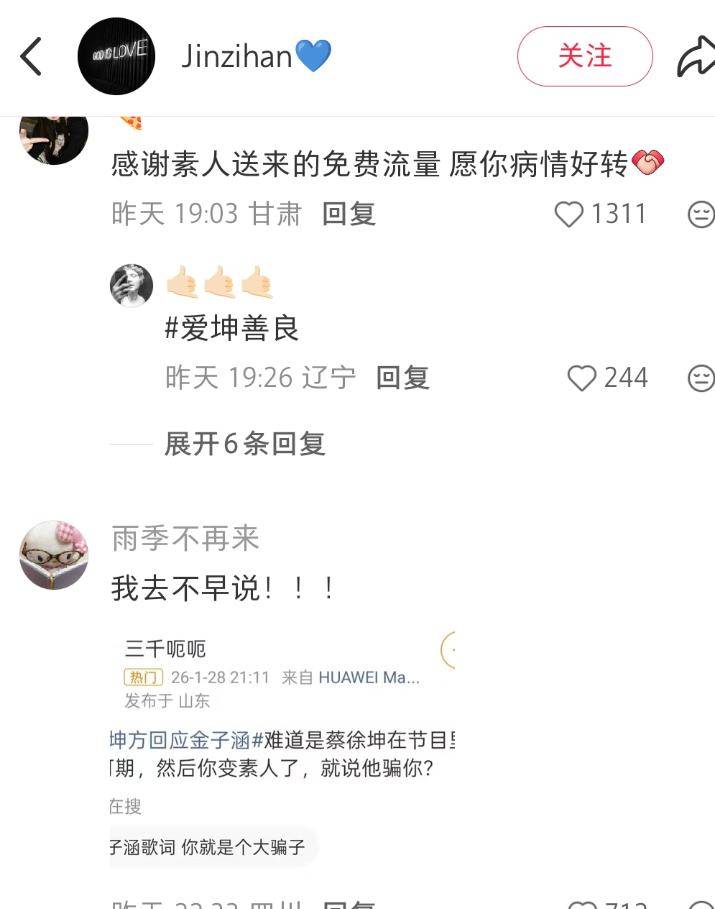The width and height of the screenshot is (715, 909).
Task: Reply to the #爱坤善良 comment
Action: [x=402, y=377]
